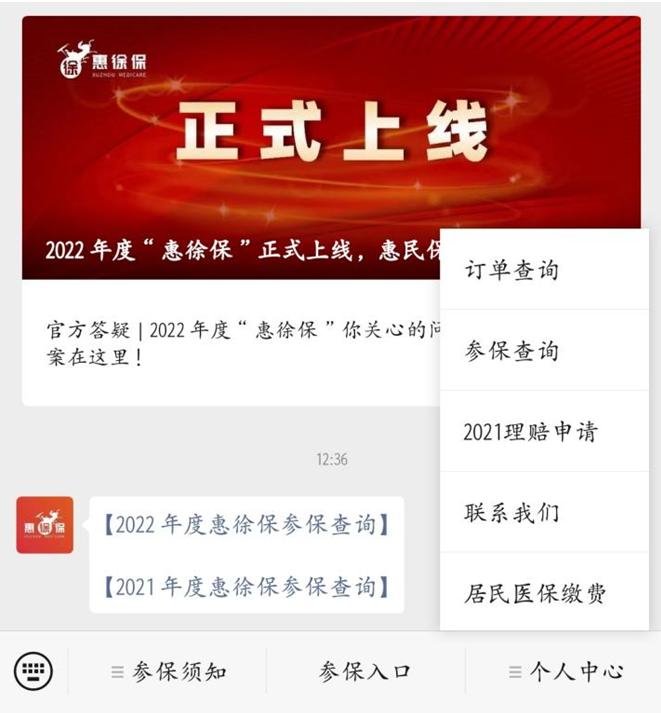Open the 2021 年度惠徐保参保查询 link

(x=246, y=586)
